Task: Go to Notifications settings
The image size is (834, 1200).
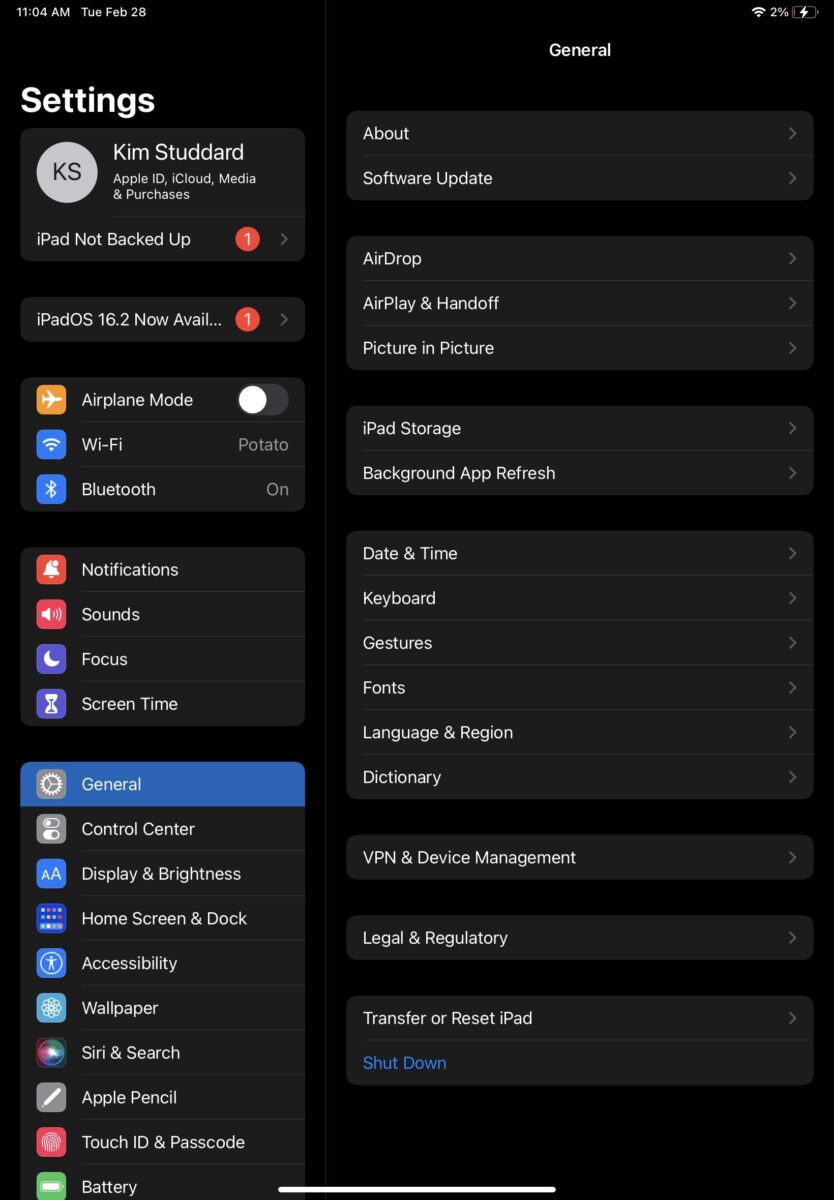Action: click(162, 570)
